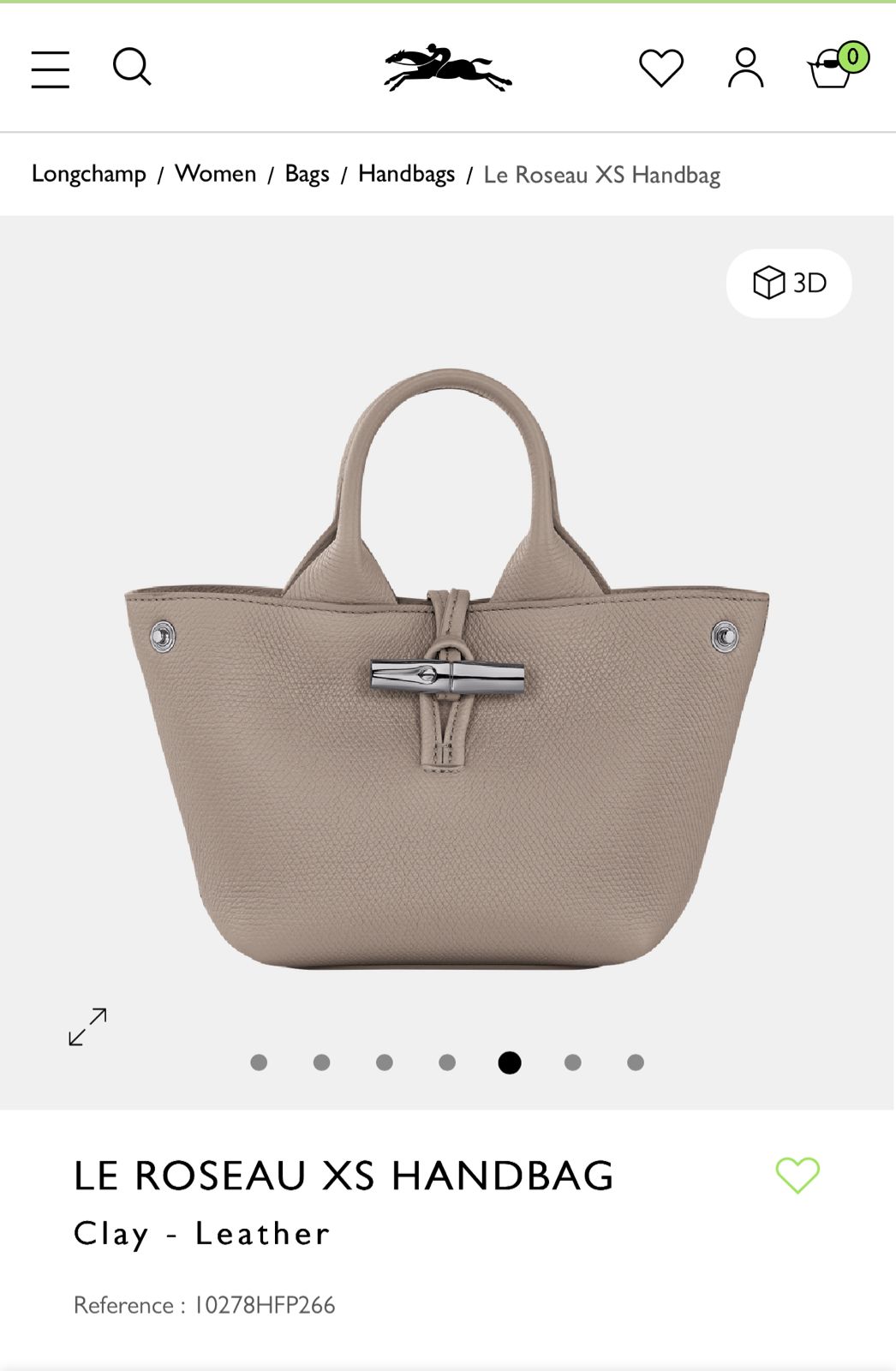Open the account profile icon

745,68
